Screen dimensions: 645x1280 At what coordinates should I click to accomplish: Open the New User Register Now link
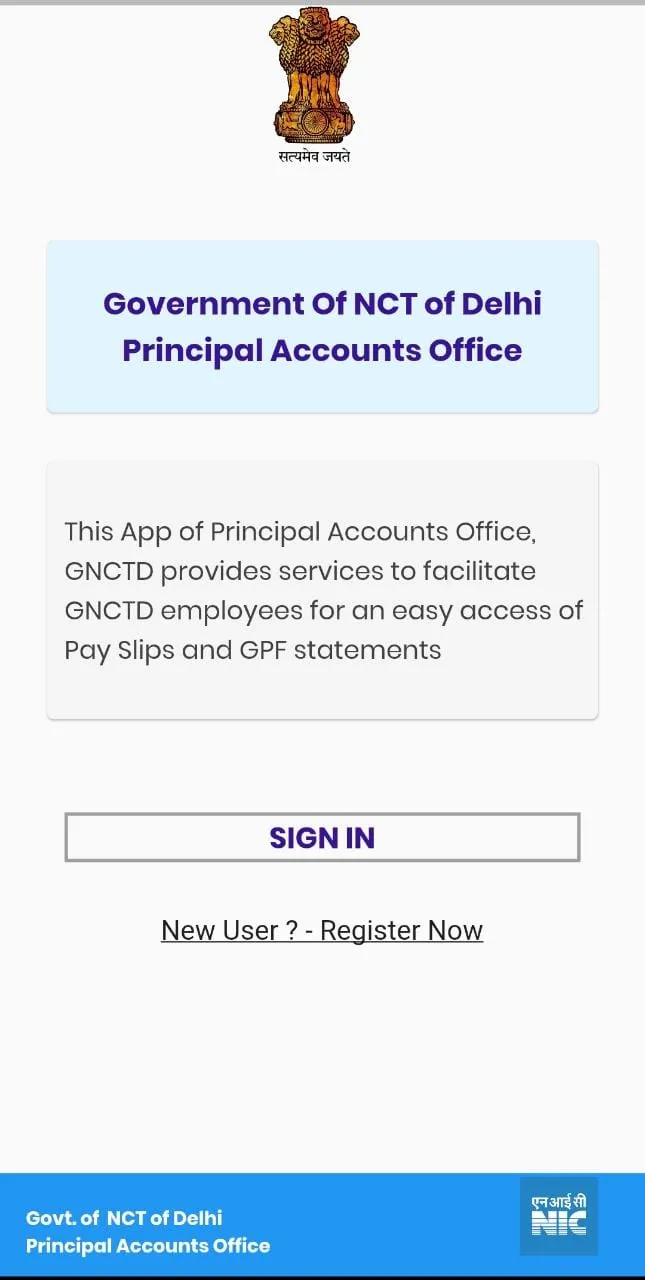tap(322, 930)
